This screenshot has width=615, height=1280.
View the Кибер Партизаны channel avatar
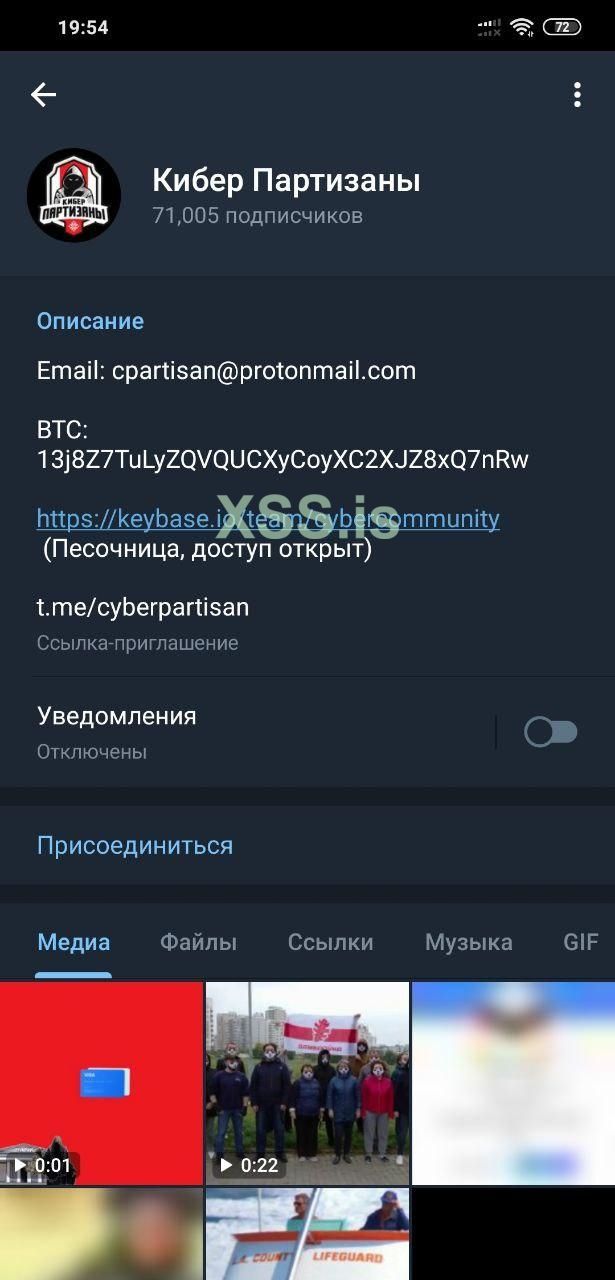pyautogui.click(x=74, y=195)
